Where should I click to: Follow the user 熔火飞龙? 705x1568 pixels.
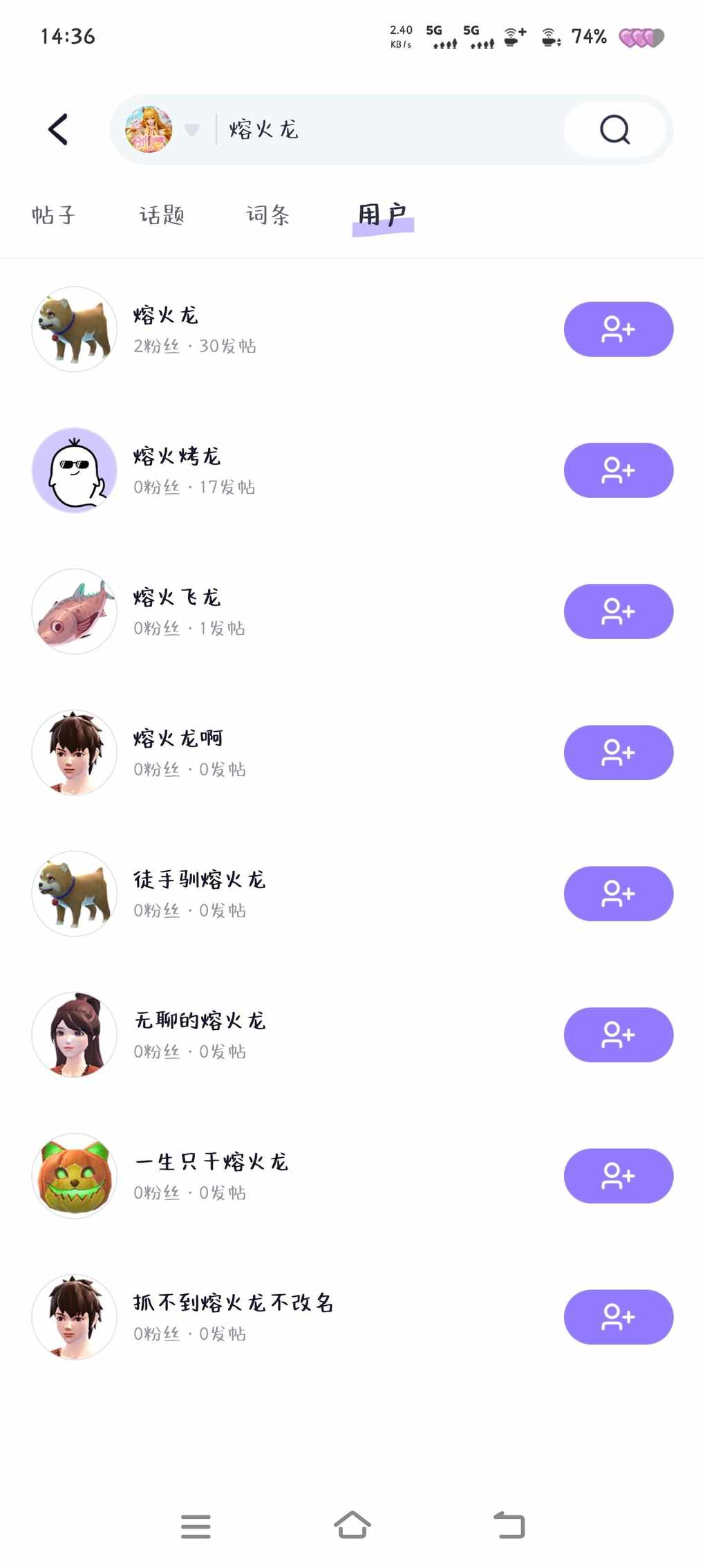[x=618, y=611]
